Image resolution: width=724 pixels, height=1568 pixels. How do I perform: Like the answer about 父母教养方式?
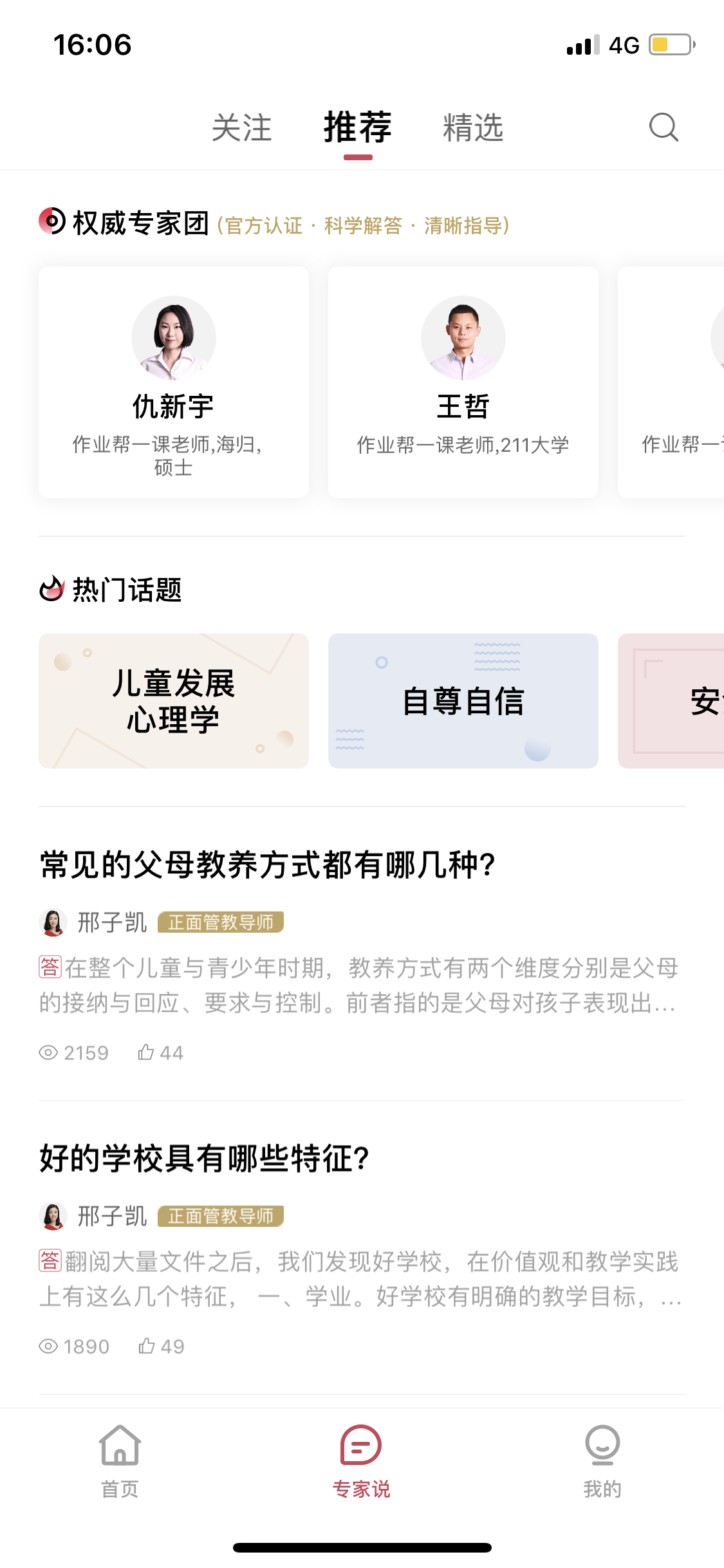[161, 1052]
